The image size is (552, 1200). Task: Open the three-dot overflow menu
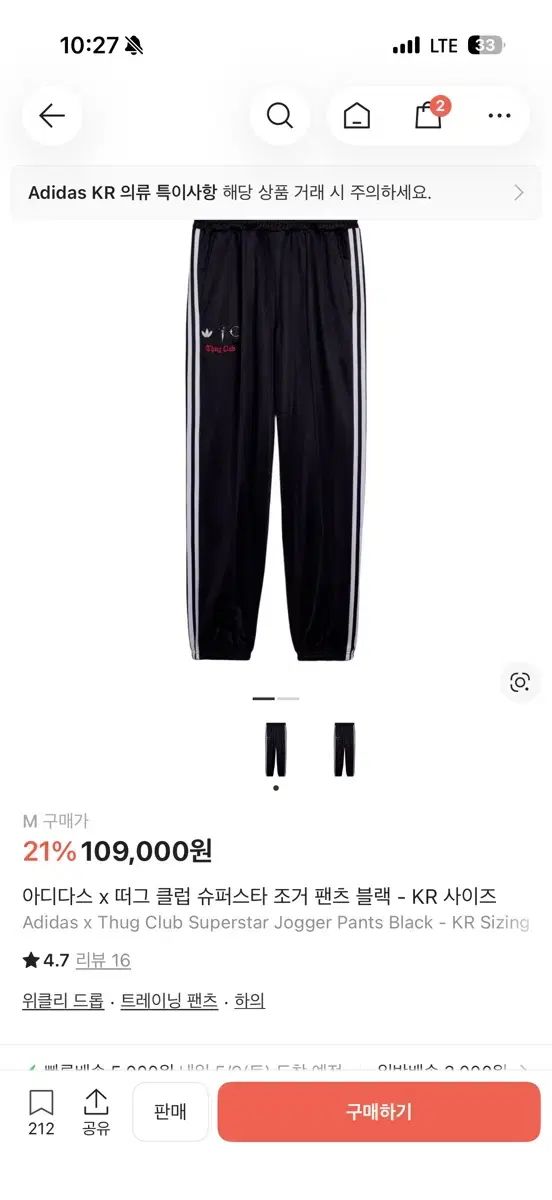click(499, 116)
